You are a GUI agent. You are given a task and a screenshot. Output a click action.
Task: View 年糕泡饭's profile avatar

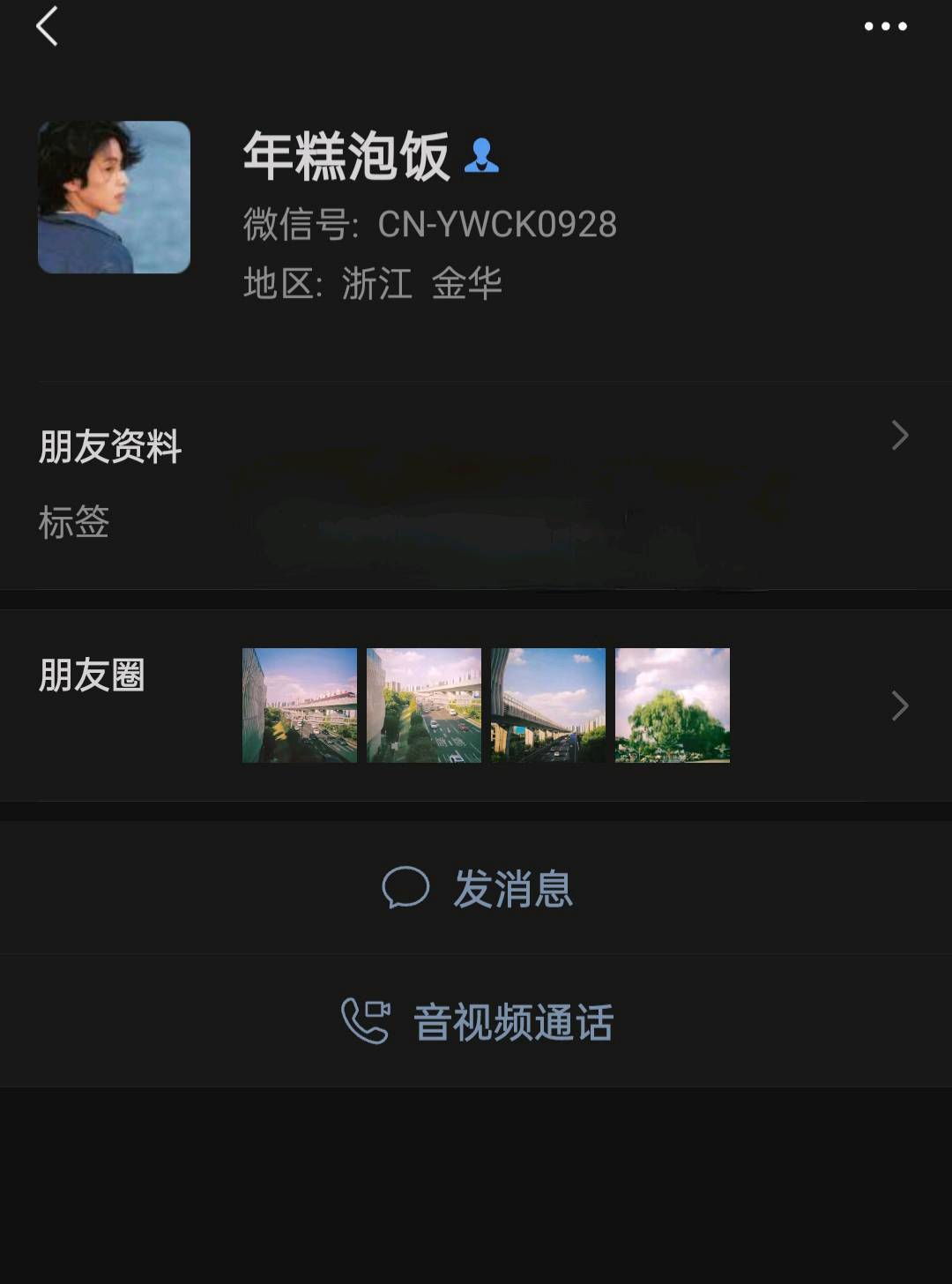click(114, 197)
